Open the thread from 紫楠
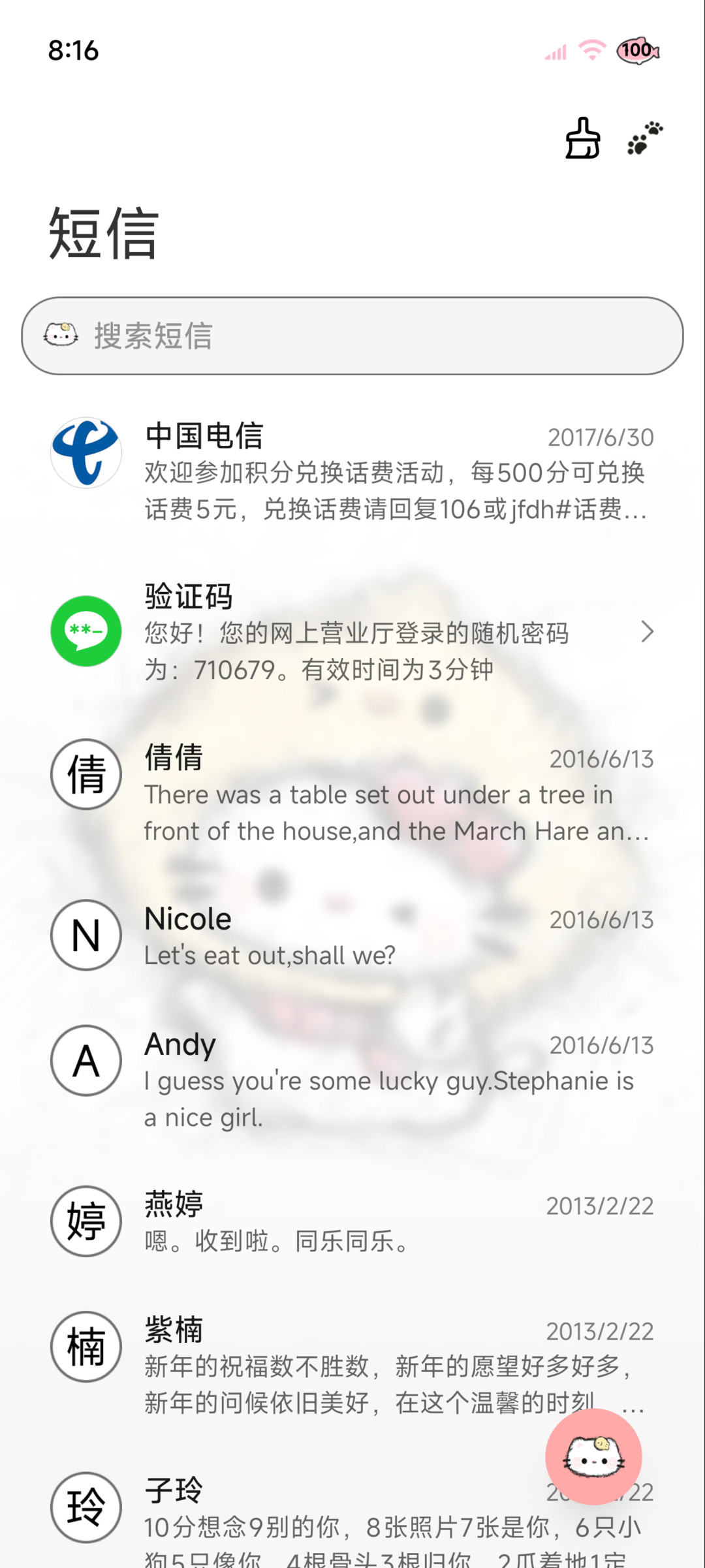This screenshot has height=1568, width=705. click(352, 1364)
